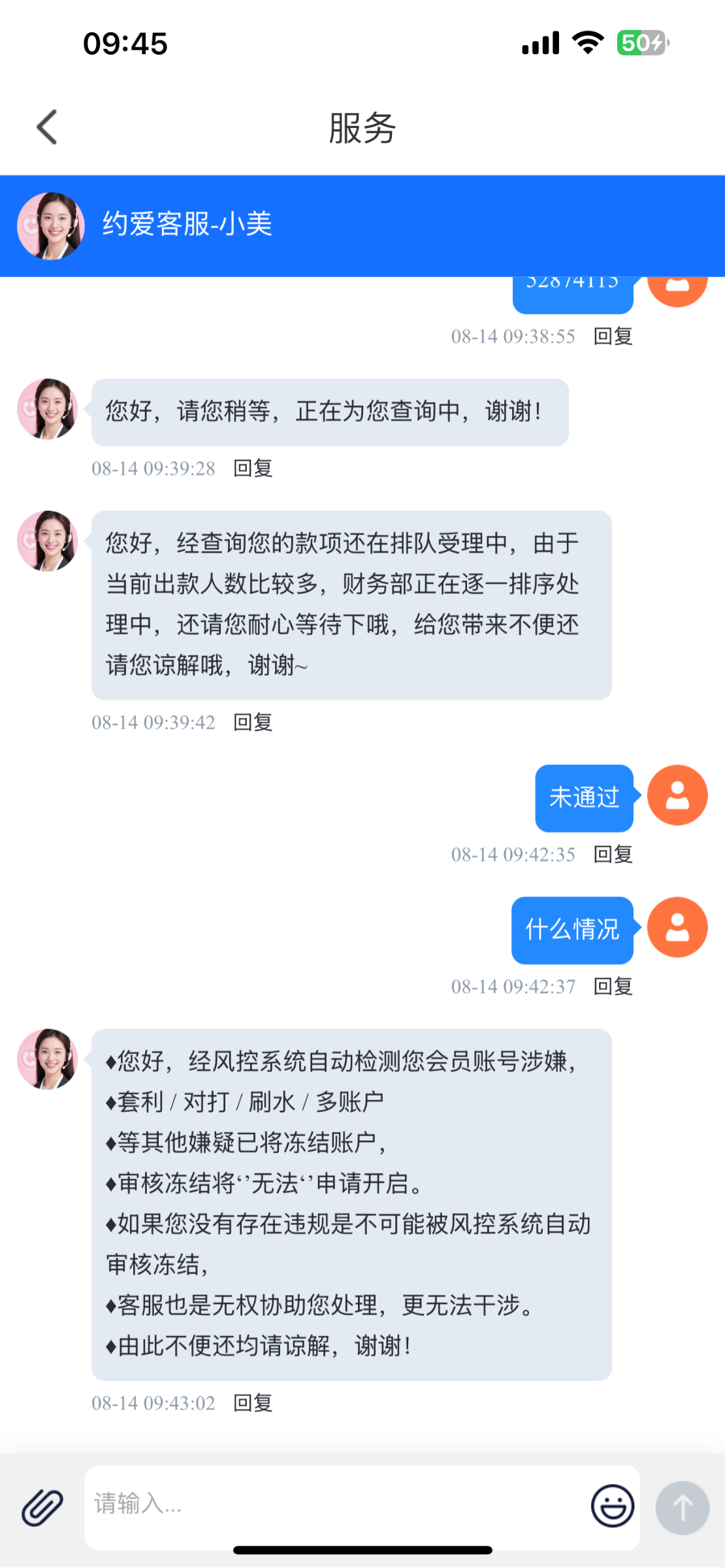The height and width of the screenshot is (1568, 725).
Task: Go back from the 服务 screen
Action: click(x=47, y=127)
